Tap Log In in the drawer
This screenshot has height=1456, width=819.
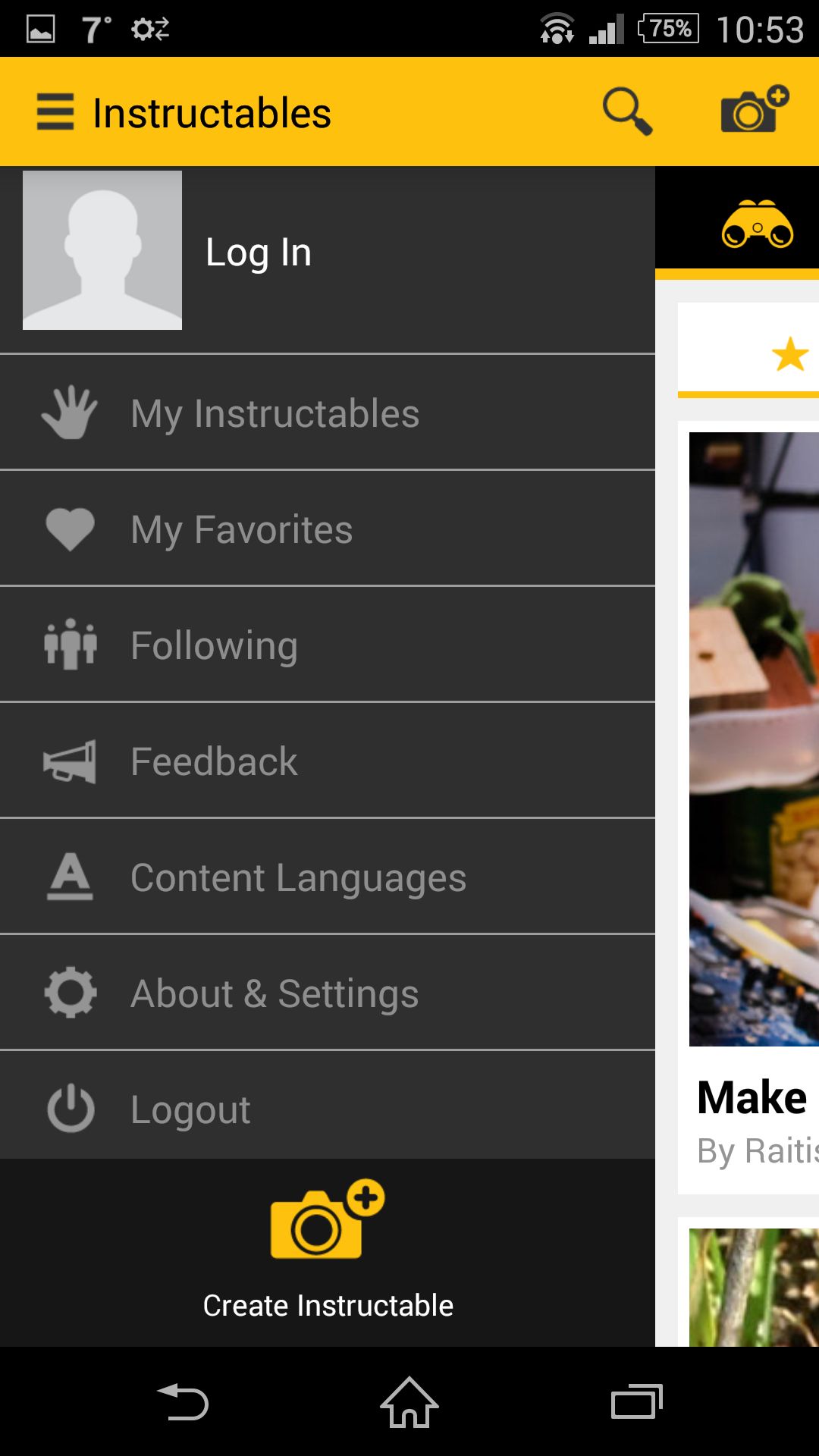[259, 253]
